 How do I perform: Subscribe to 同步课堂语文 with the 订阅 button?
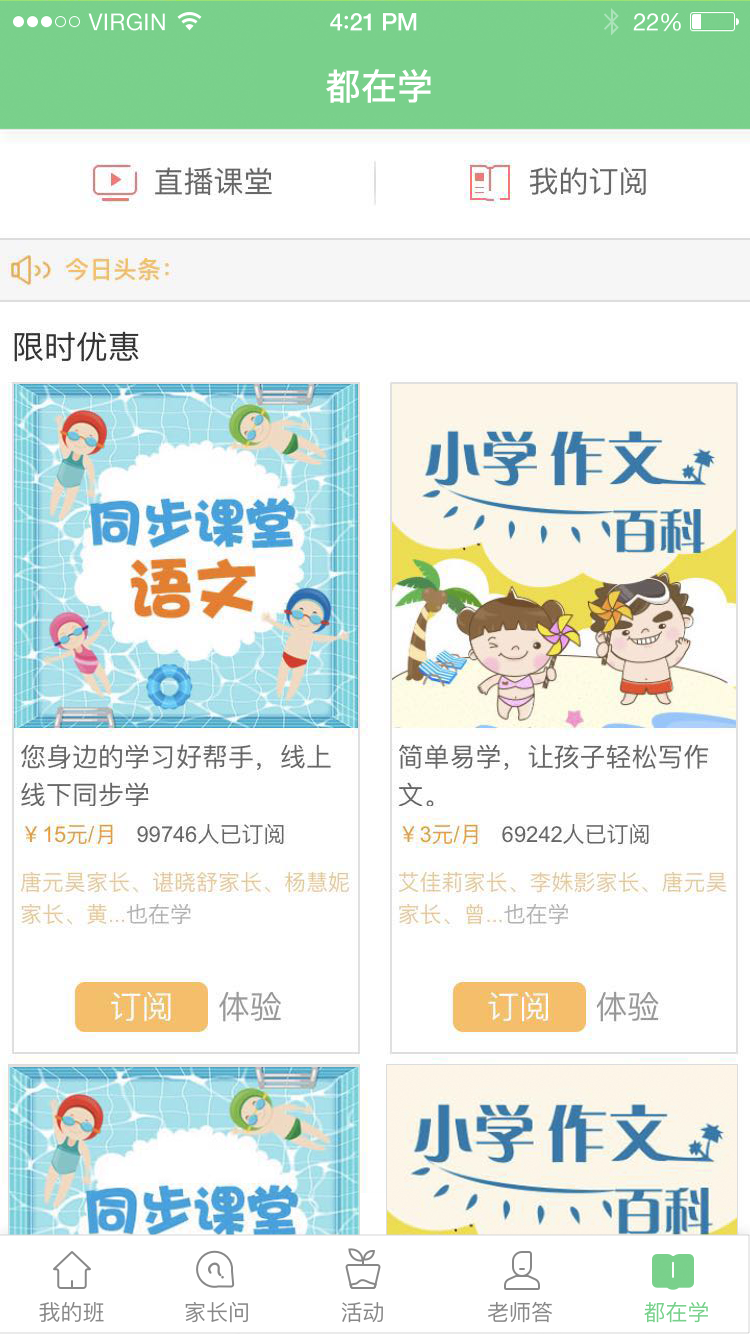140,1007
